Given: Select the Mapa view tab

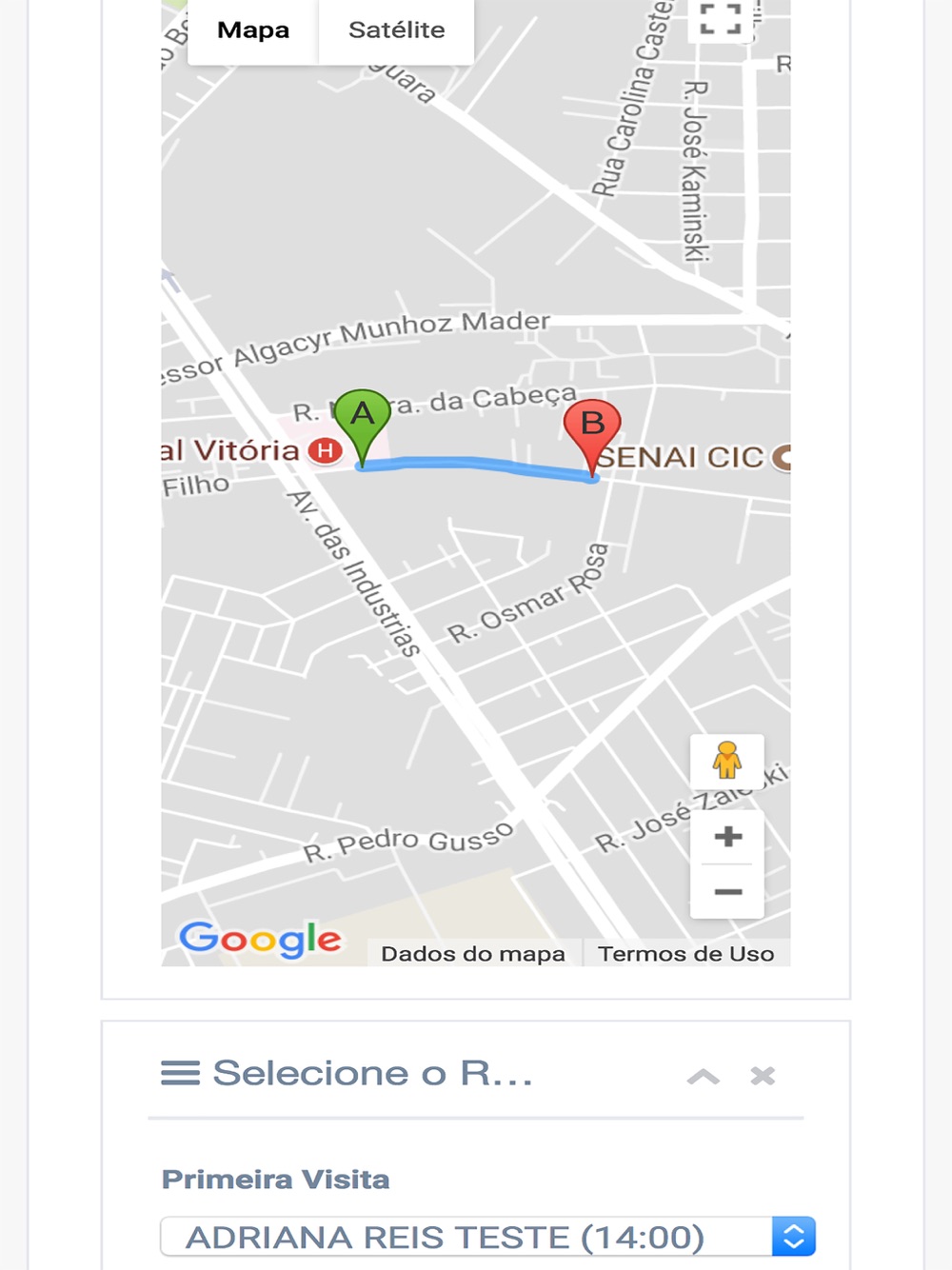Looking at the screenshot, I should tap(253, 30).
